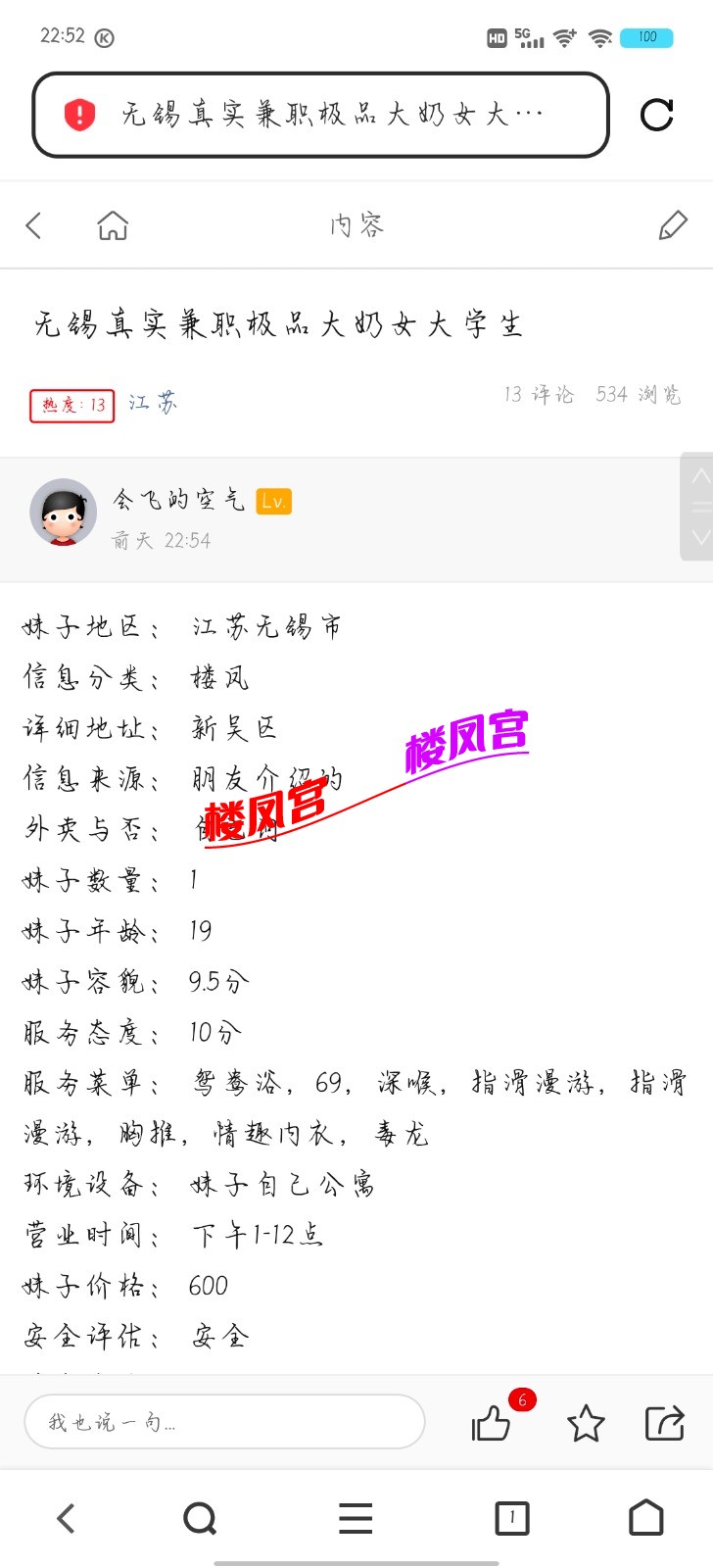Open the poster's avatar profile
Screen dimensions: 713x1568
pyautogui.click(x=63, y=512)
